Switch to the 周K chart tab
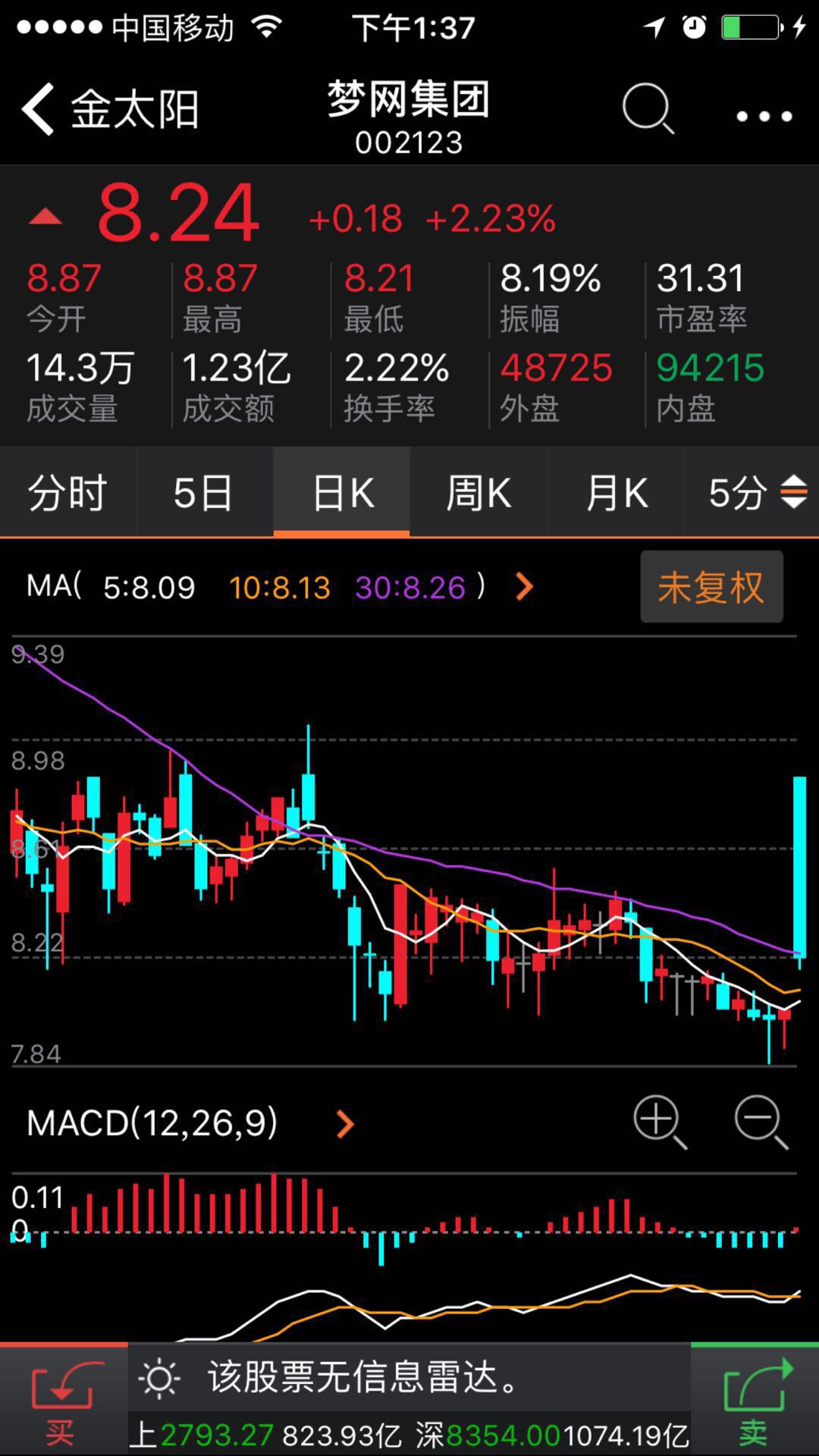This screenshot has height=1456, width=819. coord(478,492)
